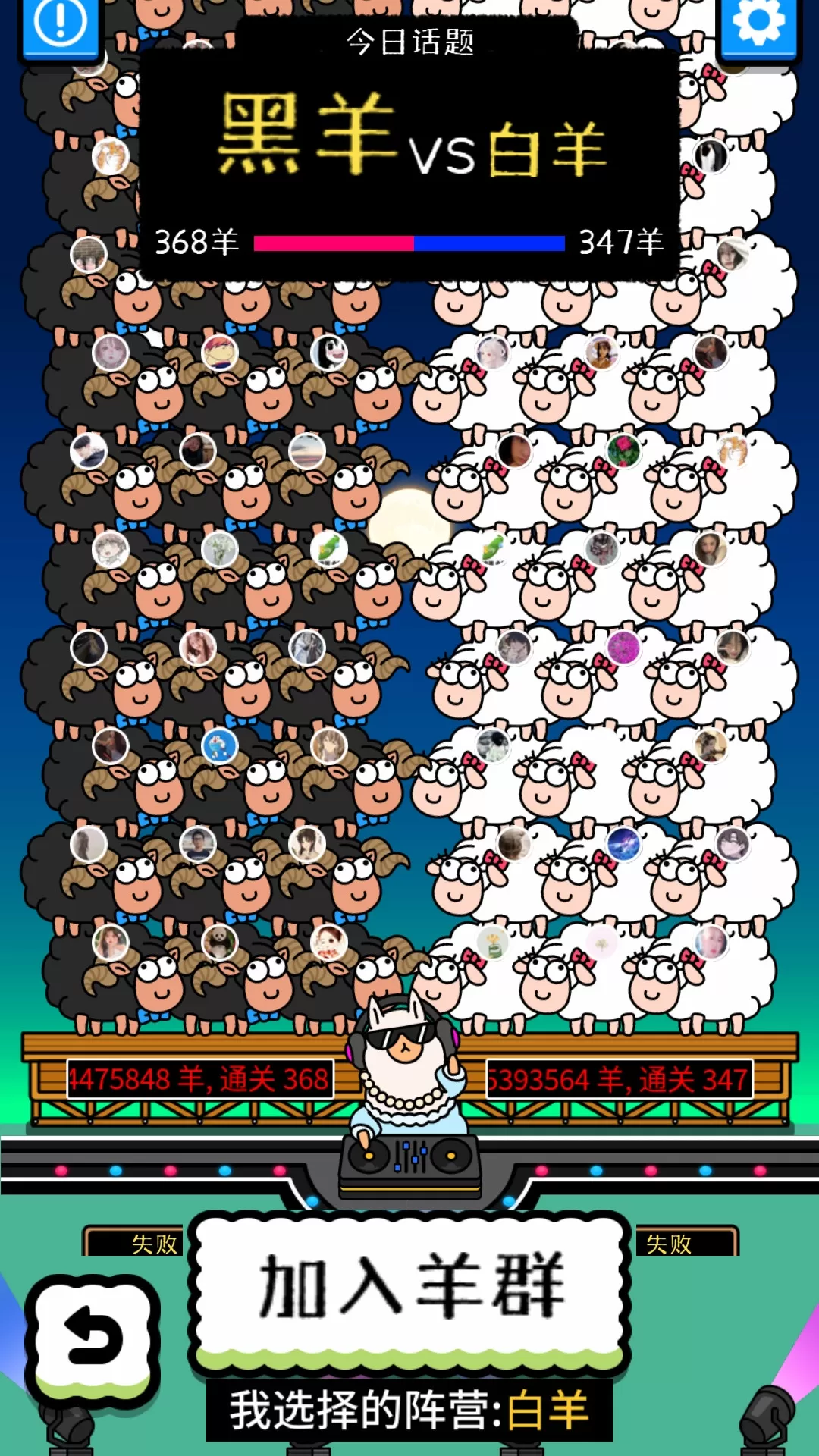The height and width of the screenshot is (1456, 819).
Task: Go back with the return arrow button
Action: [93, 1338]
